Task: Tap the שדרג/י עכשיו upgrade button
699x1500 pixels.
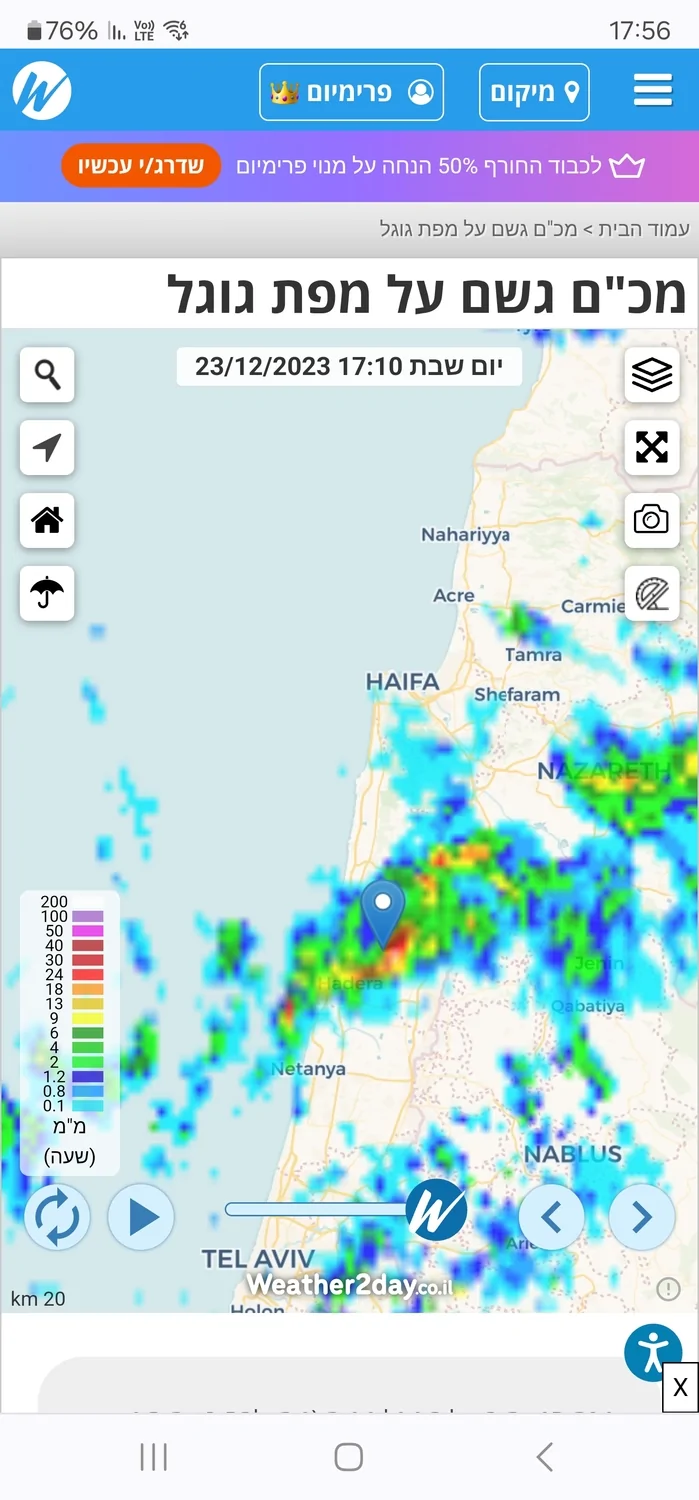Action: tap(140, 165)
